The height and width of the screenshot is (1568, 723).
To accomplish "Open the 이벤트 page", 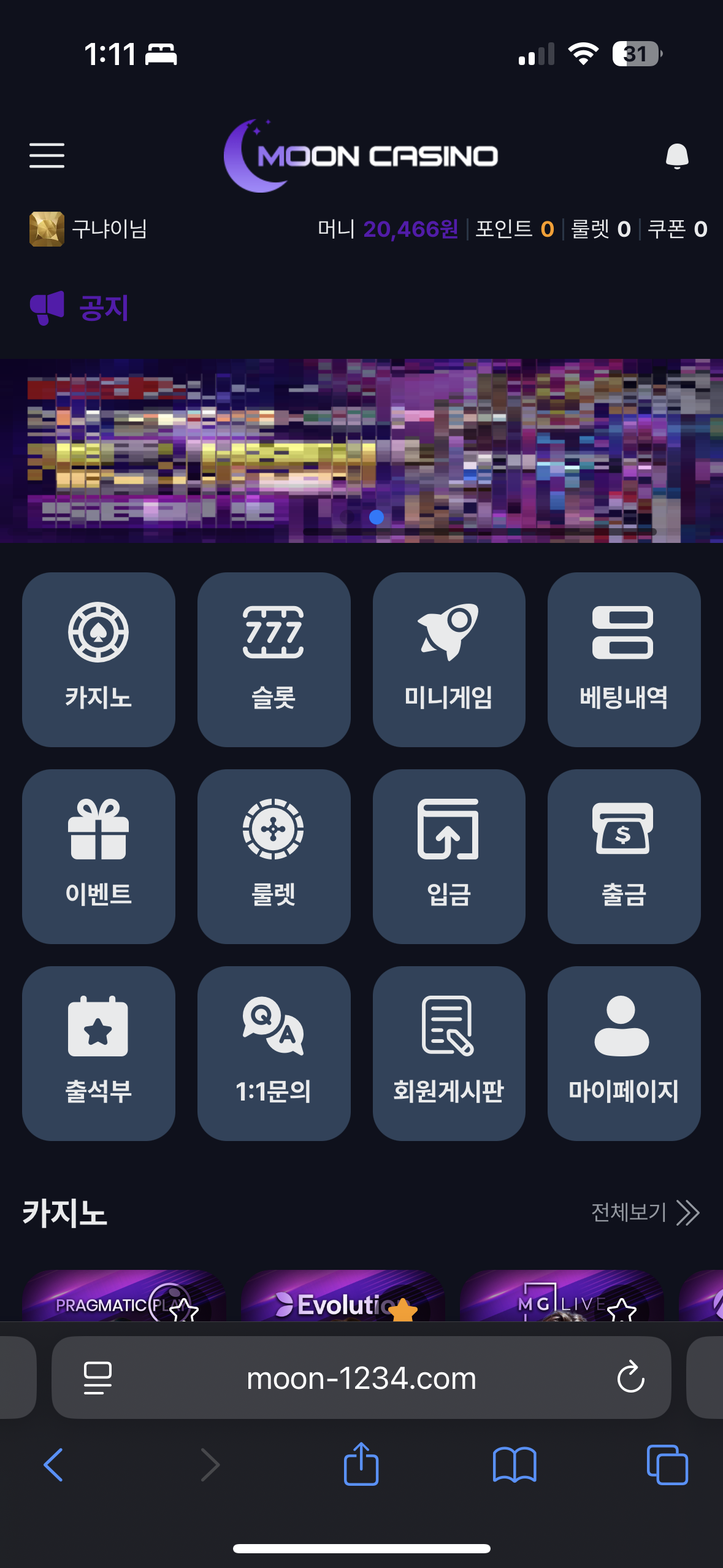I will pyautogui.click(x=99, y=856).
